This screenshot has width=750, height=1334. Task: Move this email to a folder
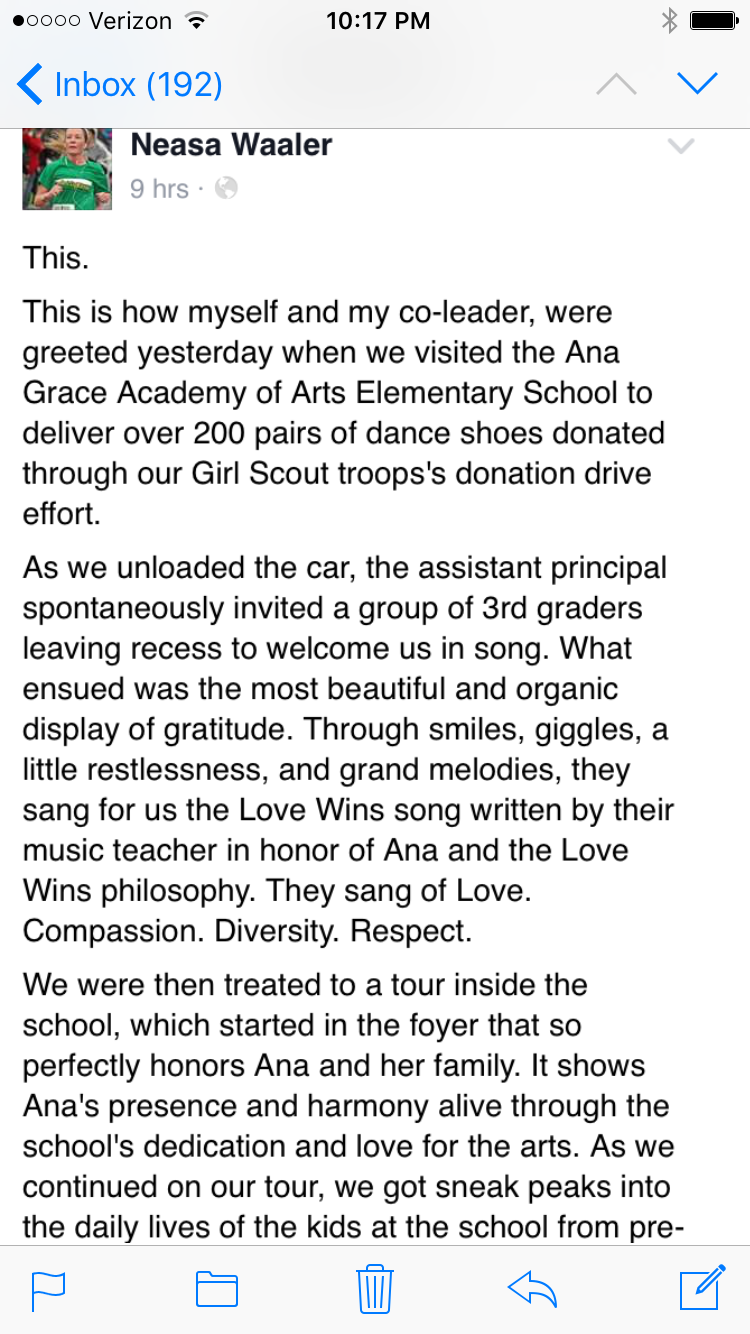click(x=216, y=1289)
